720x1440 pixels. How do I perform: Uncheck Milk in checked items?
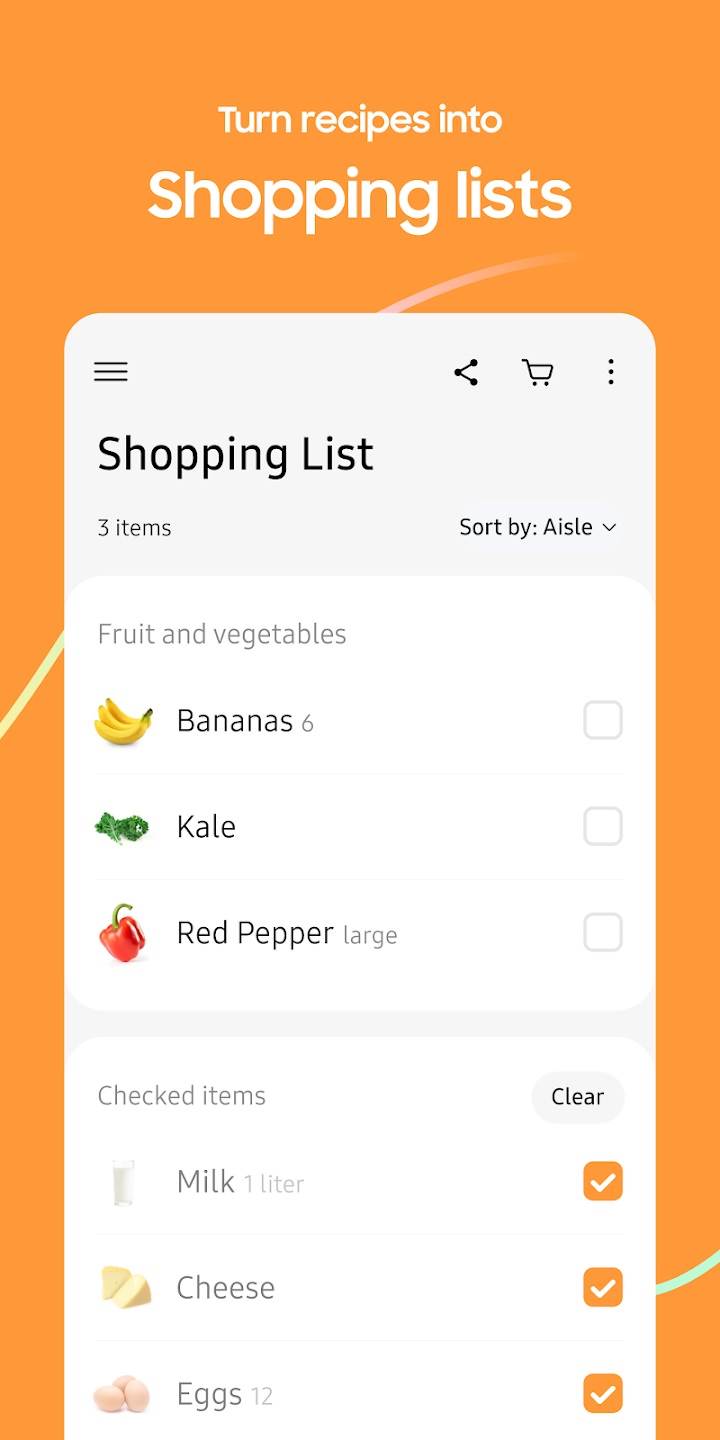[603, 1182]
